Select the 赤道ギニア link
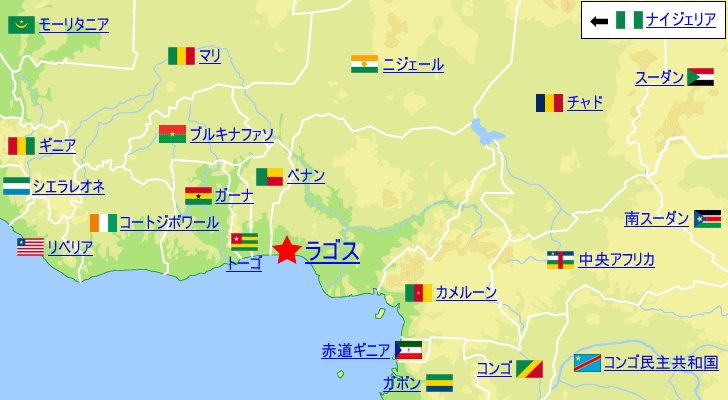728x400 pixels. point(356,351)
